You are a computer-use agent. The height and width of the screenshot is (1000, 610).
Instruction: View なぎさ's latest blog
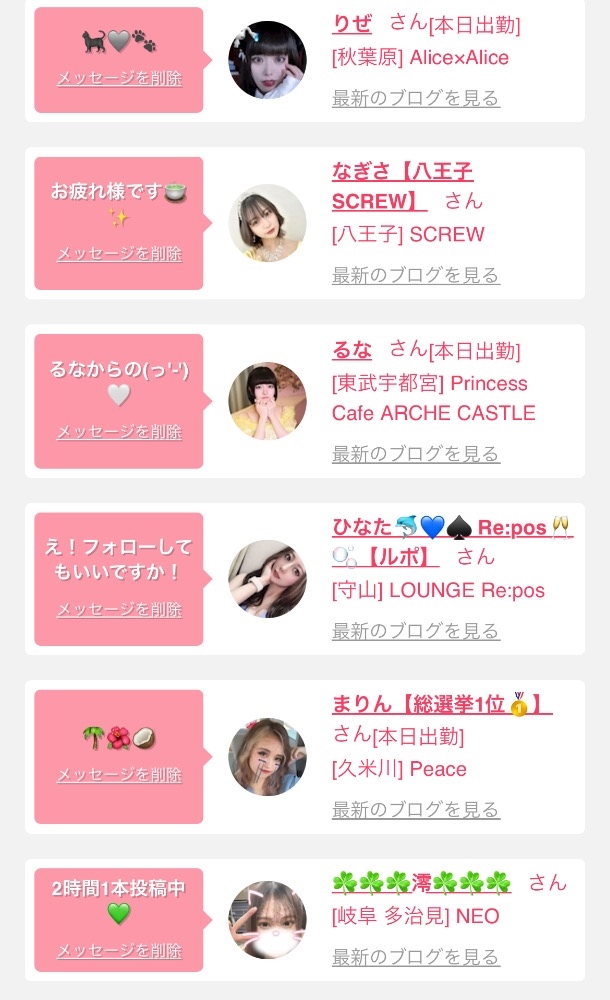[x=415, y=275]
